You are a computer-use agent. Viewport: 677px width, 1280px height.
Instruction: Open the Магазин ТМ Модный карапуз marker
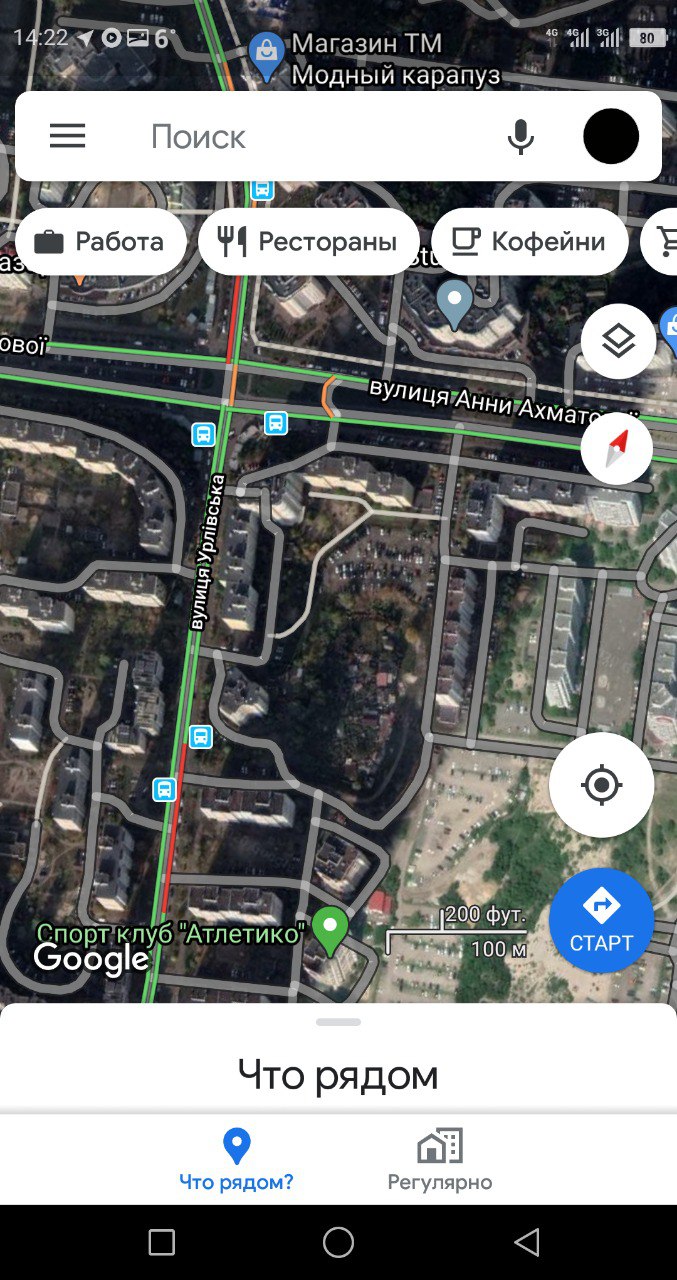click(x=266, y=57)
